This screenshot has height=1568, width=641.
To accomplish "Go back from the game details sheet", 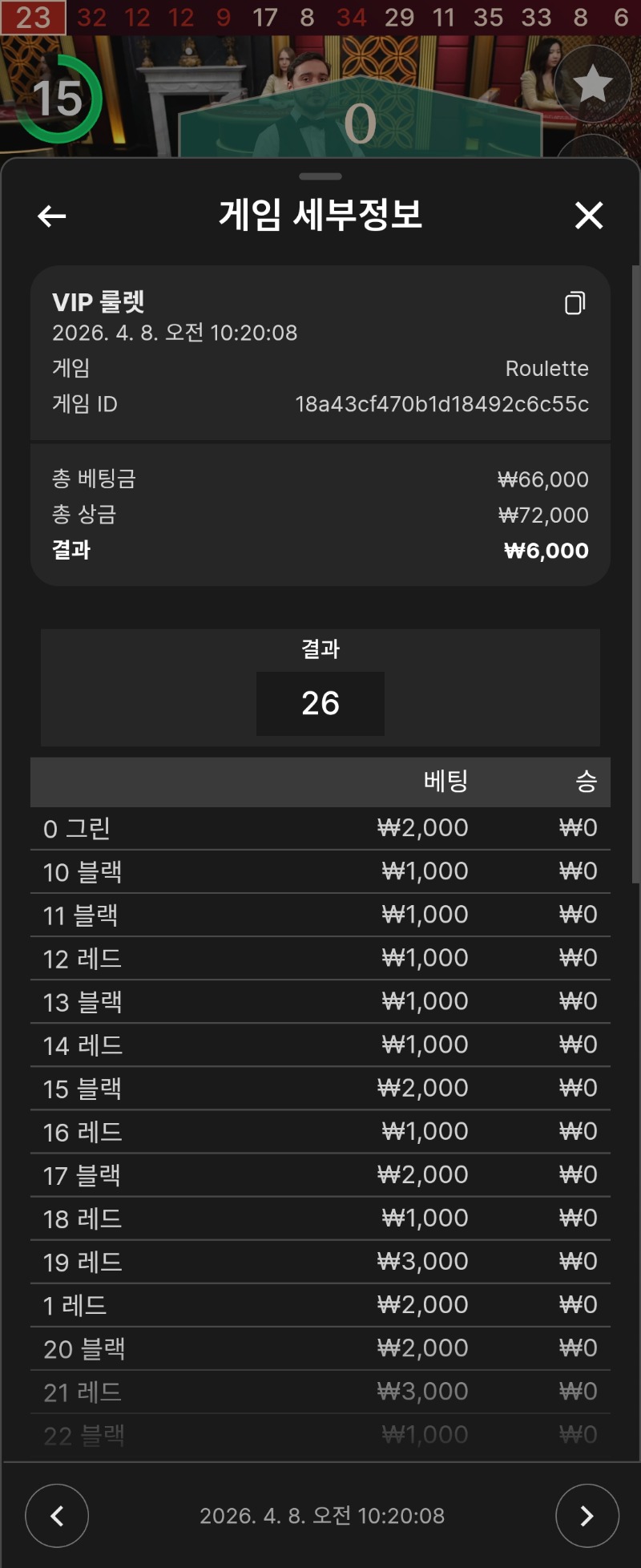I will [52, 216].
